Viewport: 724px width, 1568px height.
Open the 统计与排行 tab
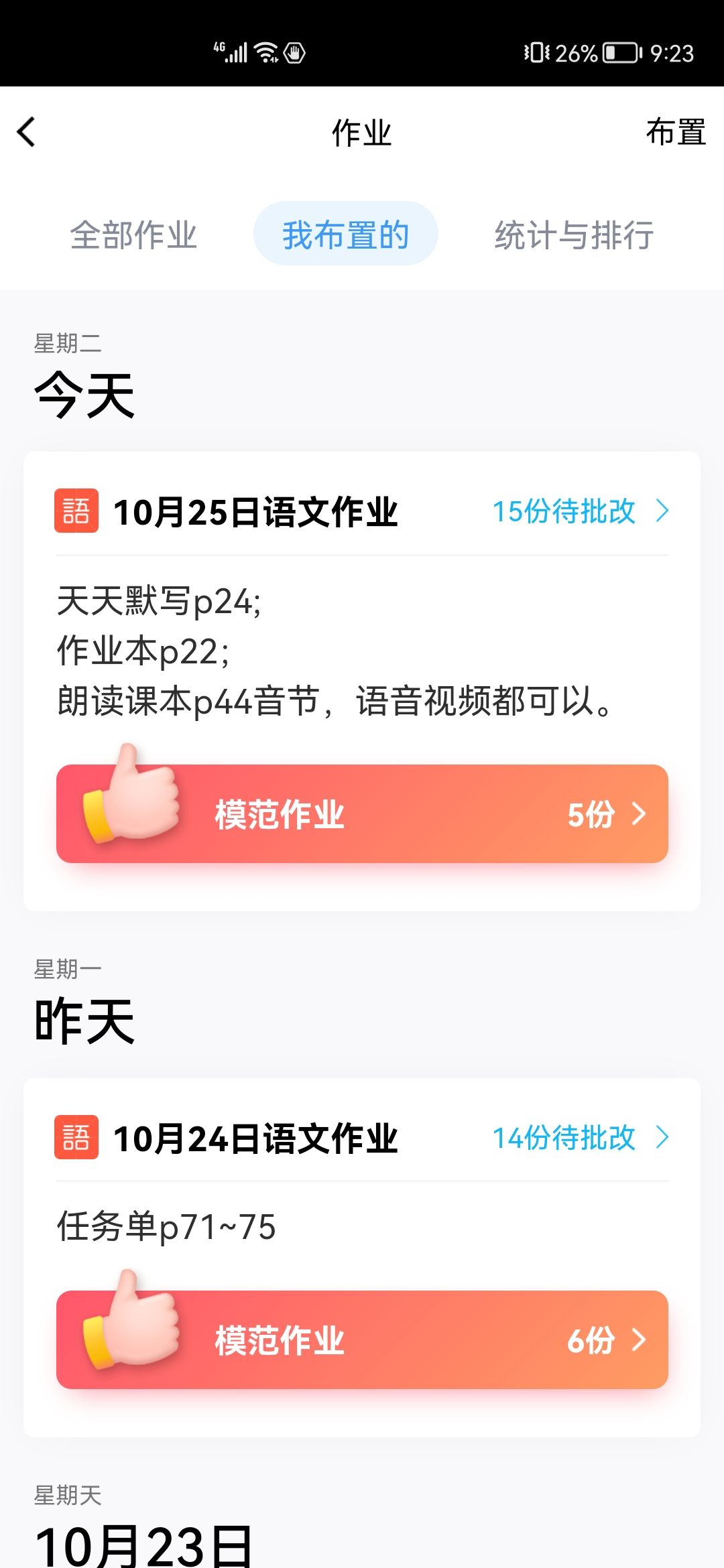[x=574, y=235]
